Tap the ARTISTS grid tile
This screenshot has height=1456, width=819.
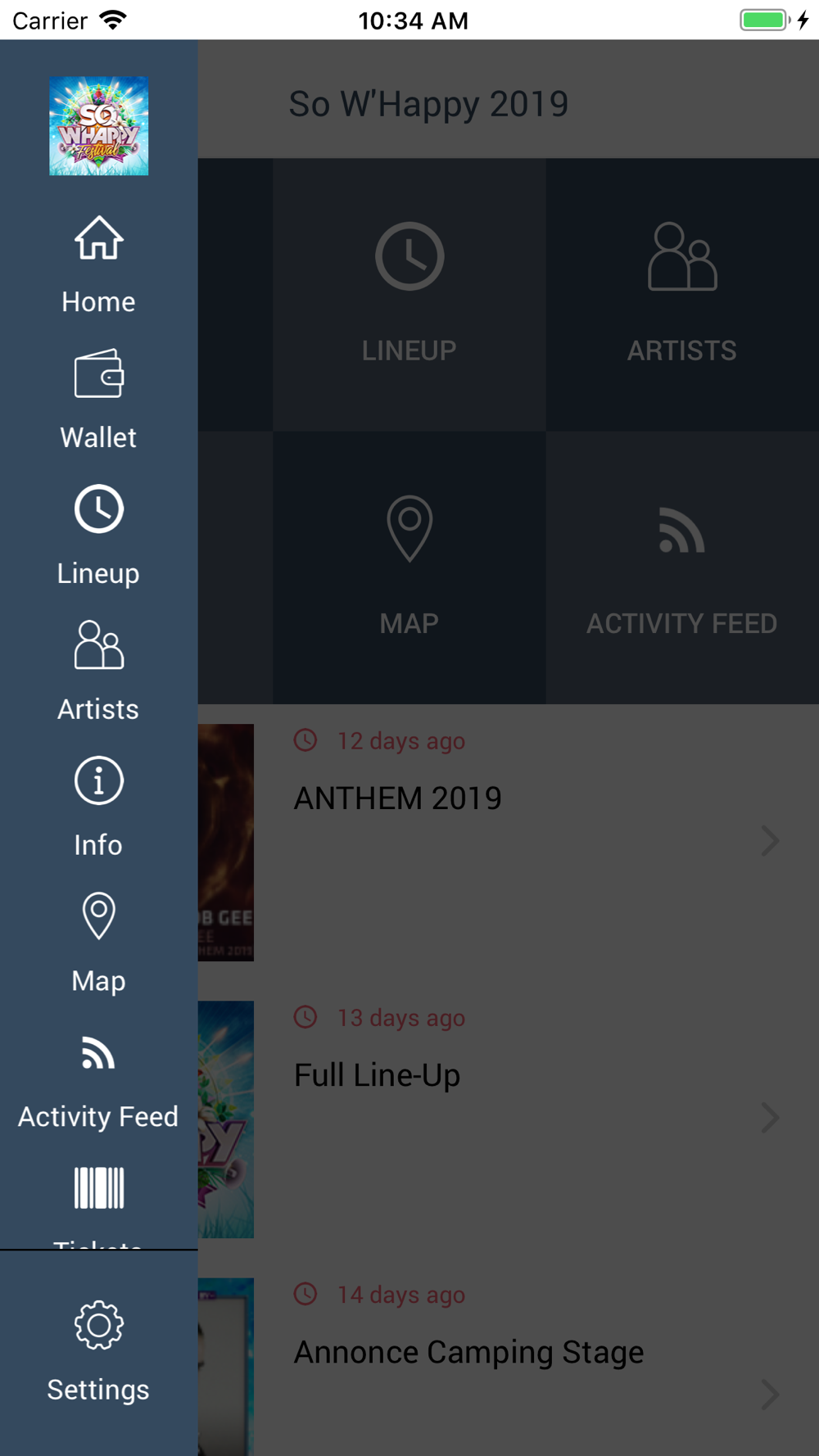(681, 295)
